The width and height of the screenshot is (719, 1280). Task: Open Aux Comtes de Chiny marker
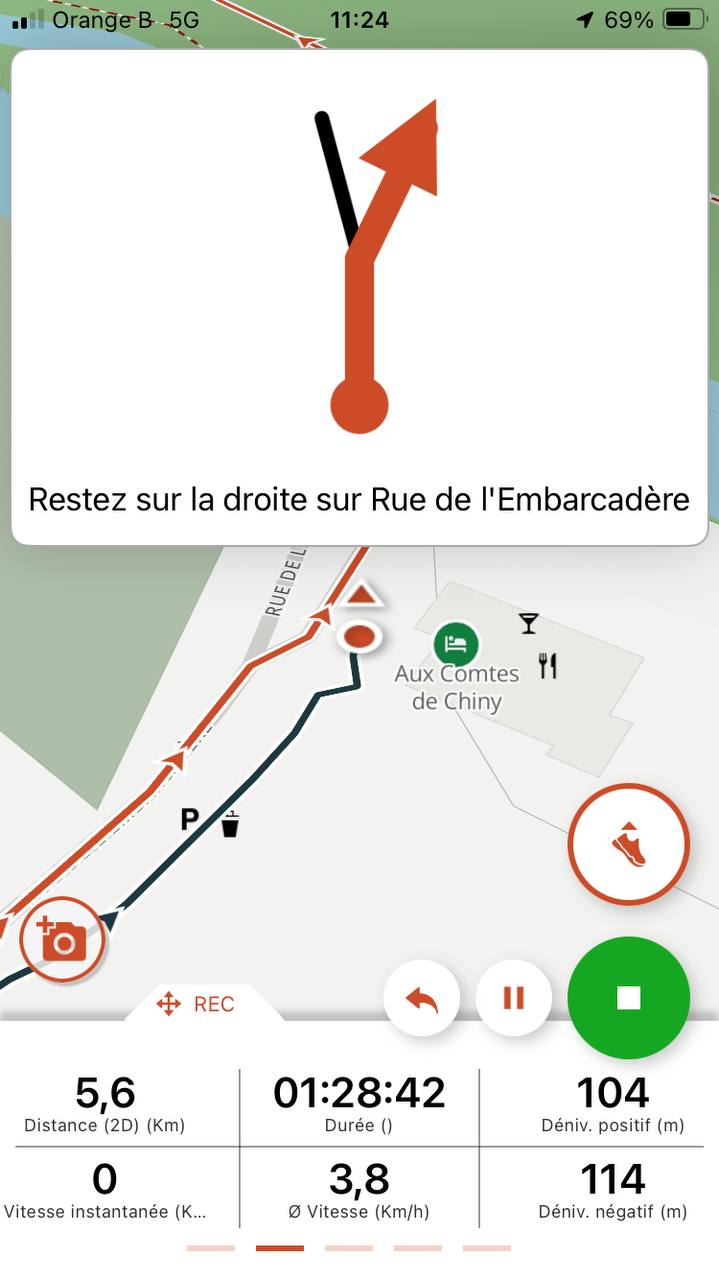click(456, 644)
